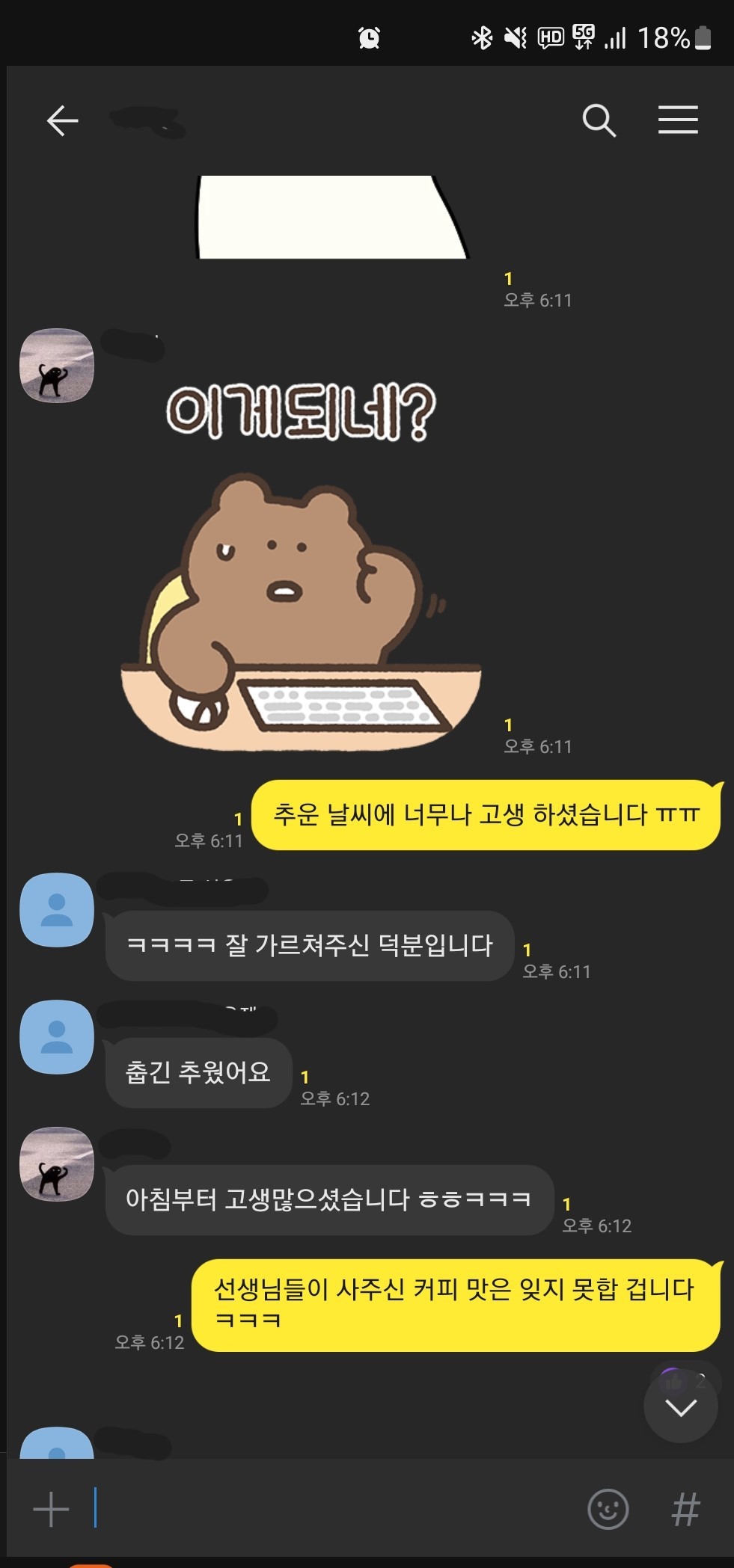
Task: Go back to the chat list
Action: (62, 120)
